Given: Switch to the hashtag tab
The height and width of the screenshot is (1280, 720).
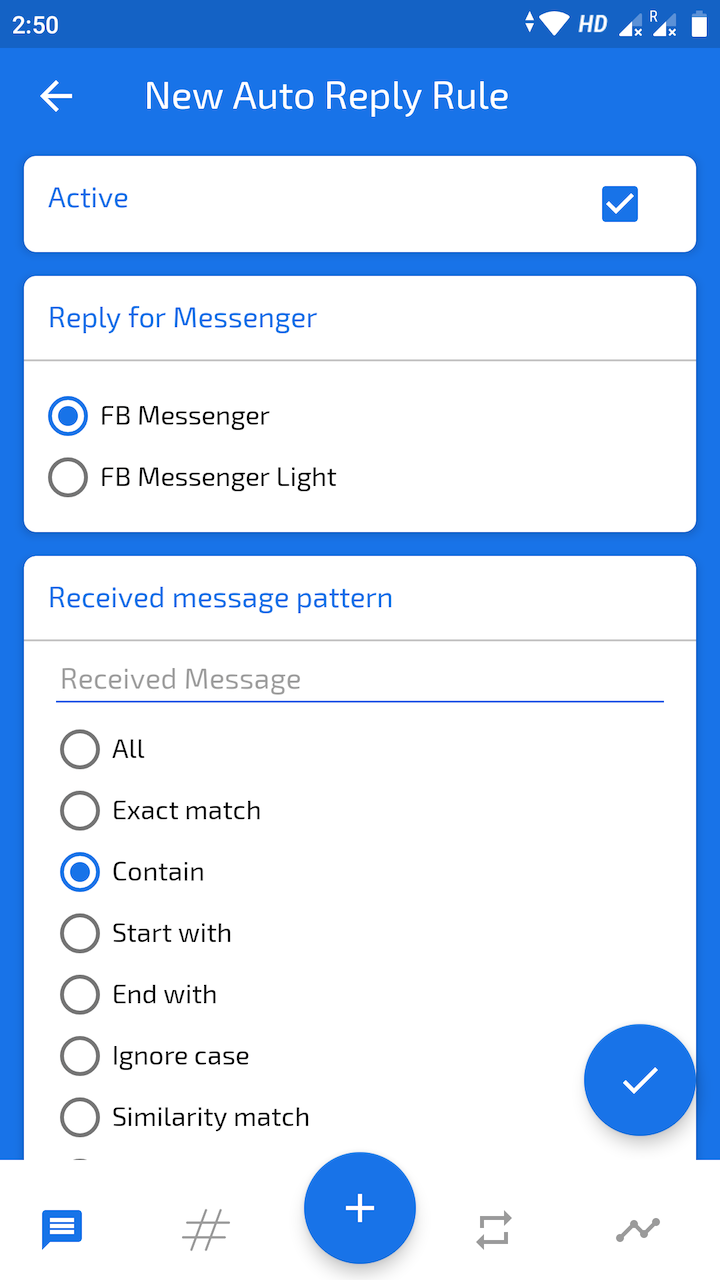Looking at the screenshot, I should [x=206, y=1229].
